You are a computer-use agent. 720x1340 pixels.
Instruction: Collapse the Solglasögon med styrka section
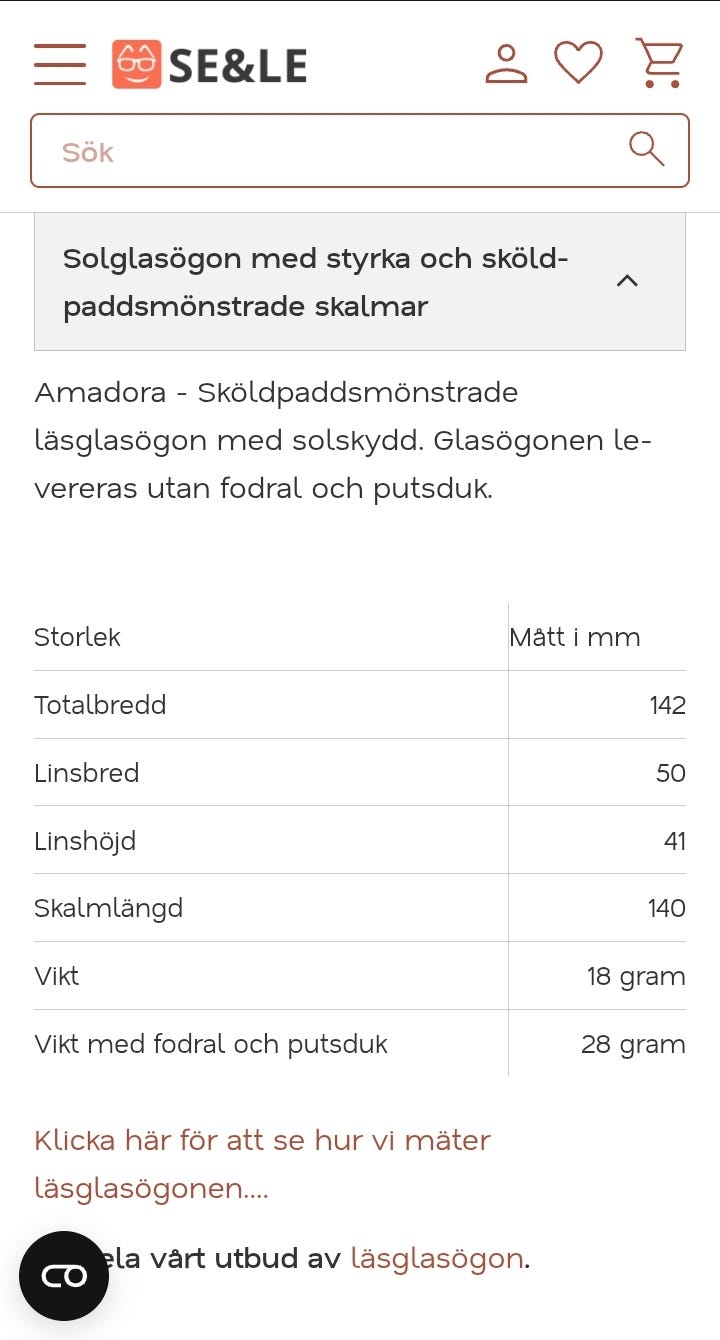point(360,282)
